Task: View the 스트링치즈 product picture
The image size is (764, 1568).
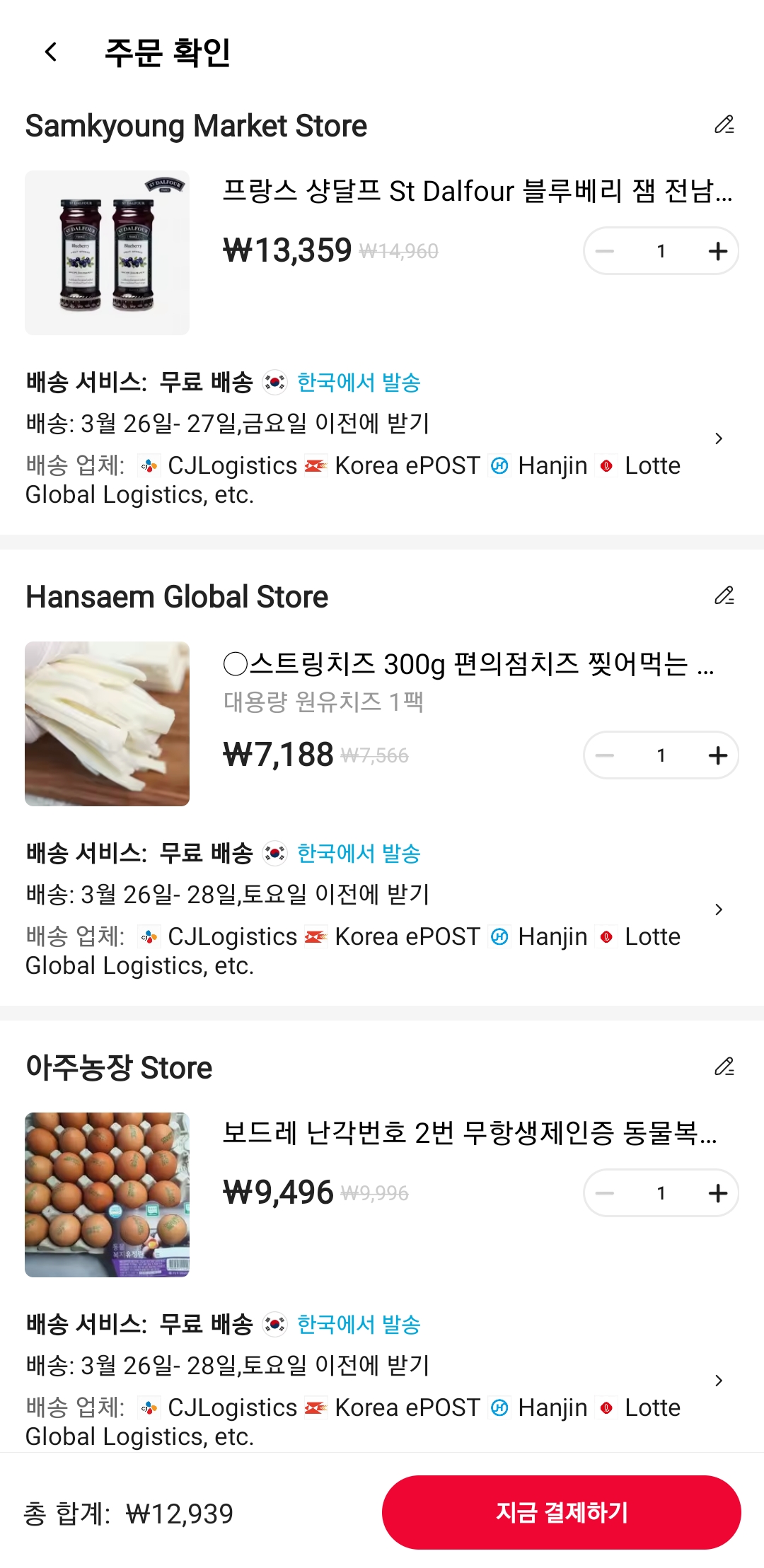Action: [x=107, y=724]
